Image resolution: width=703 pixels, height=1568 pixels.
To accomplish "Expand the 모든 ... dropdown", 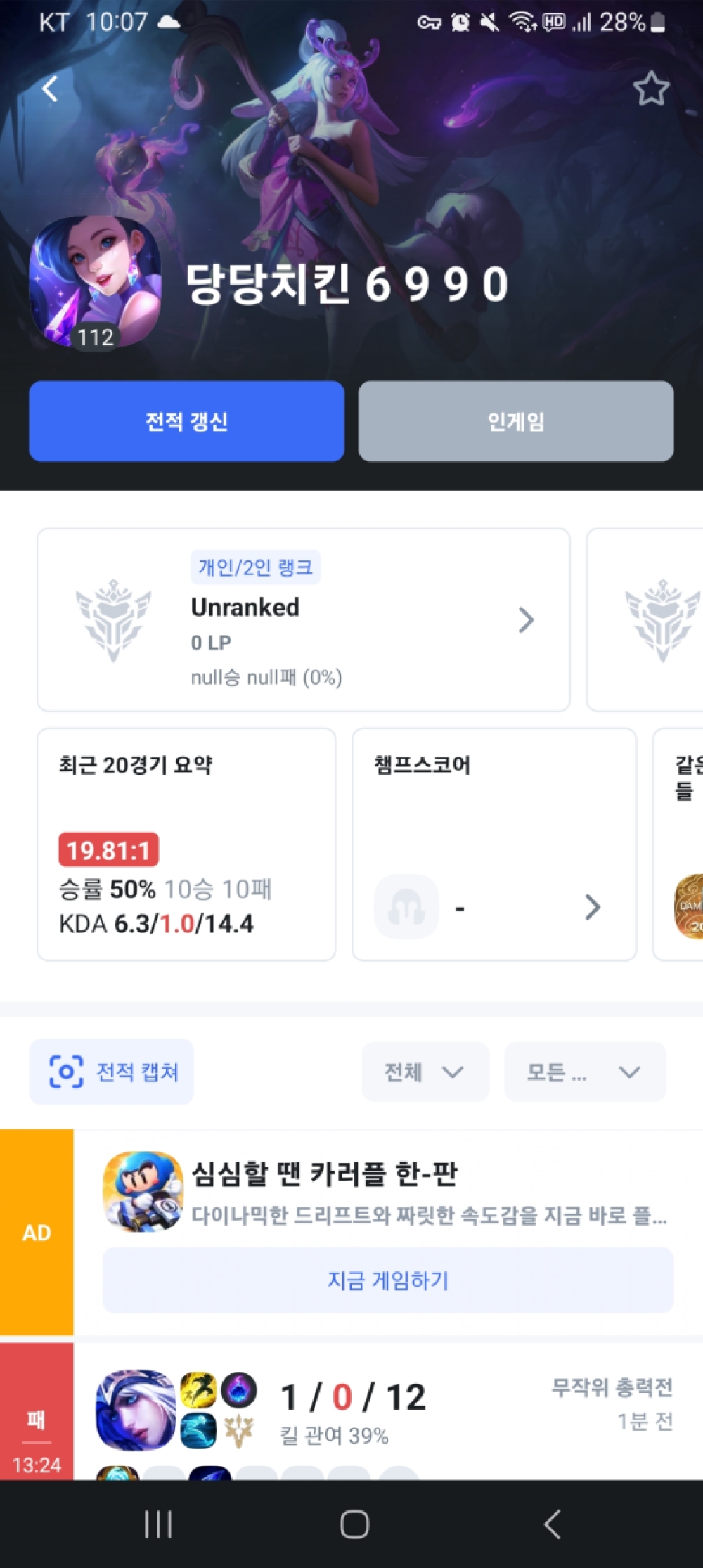I will point(584,1072).
